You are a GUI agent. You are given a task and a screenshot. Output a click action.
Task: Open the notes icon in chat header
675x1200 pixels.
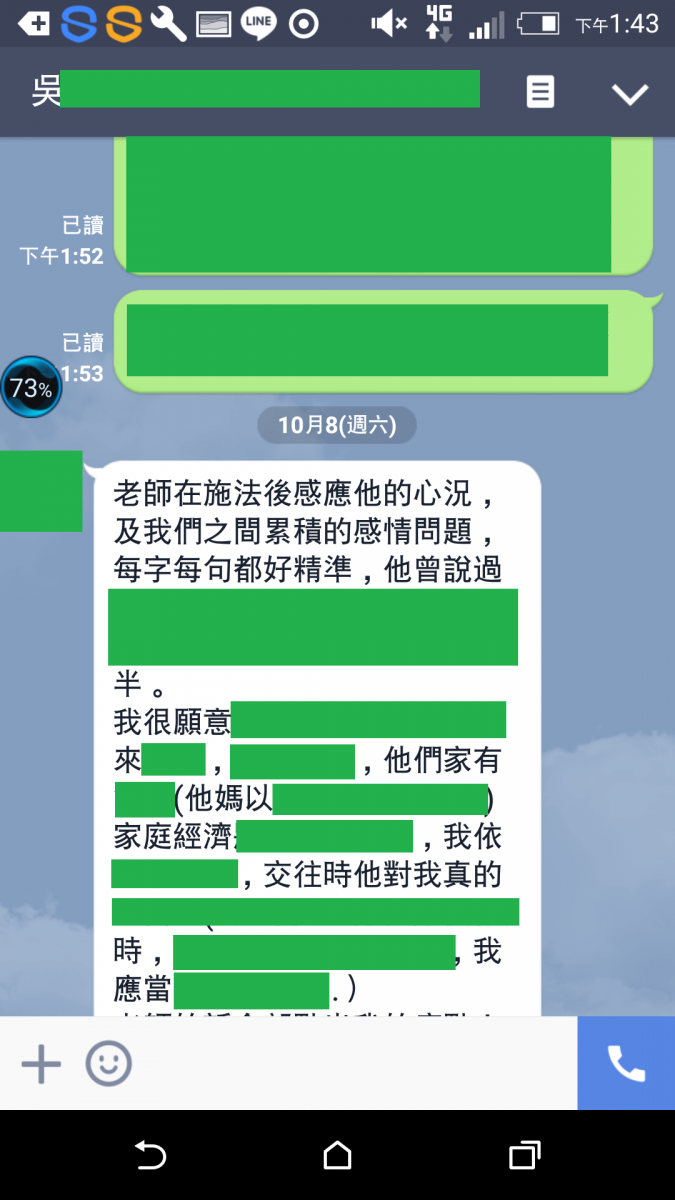pyautogui.click(x=540, y=93)
